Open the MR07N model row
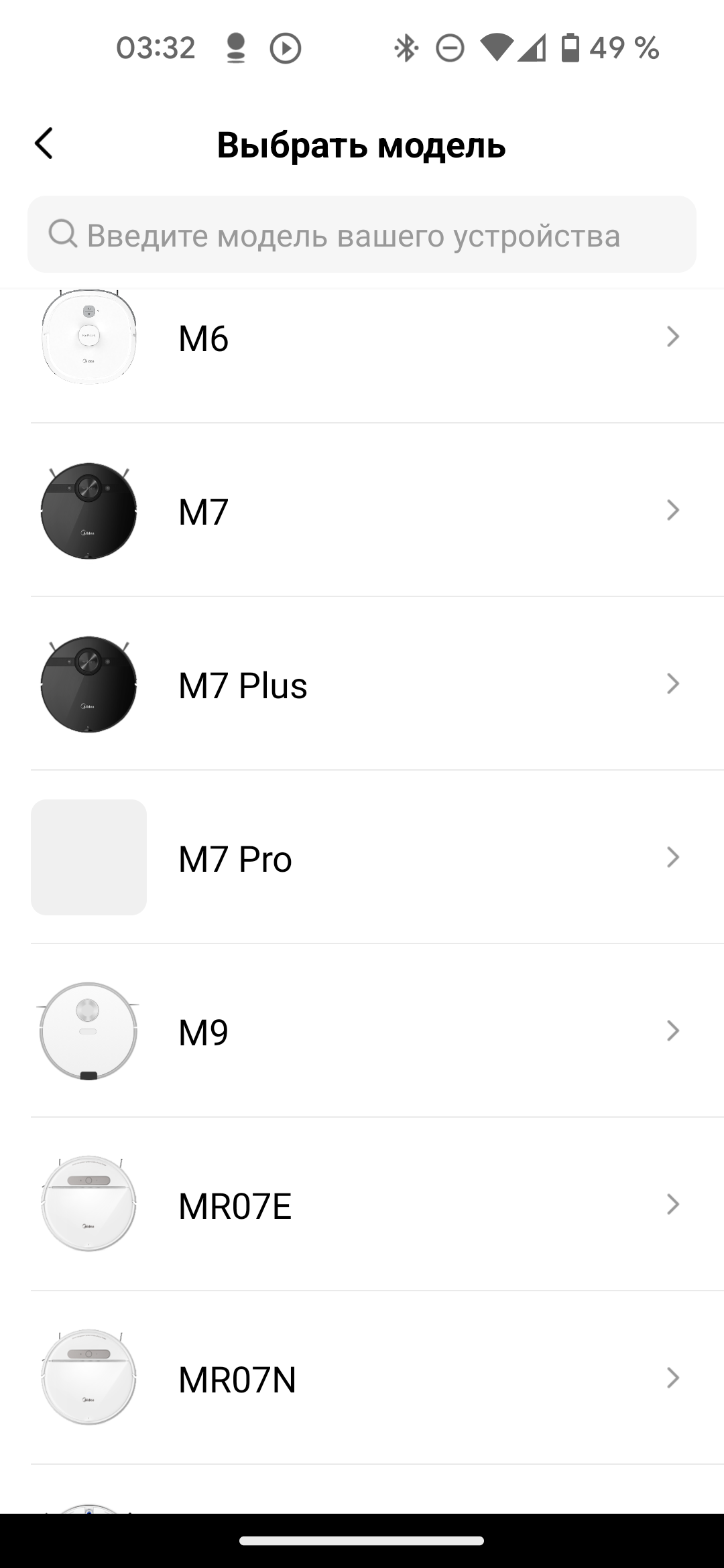724x1568 pixels. [362, 1379]
